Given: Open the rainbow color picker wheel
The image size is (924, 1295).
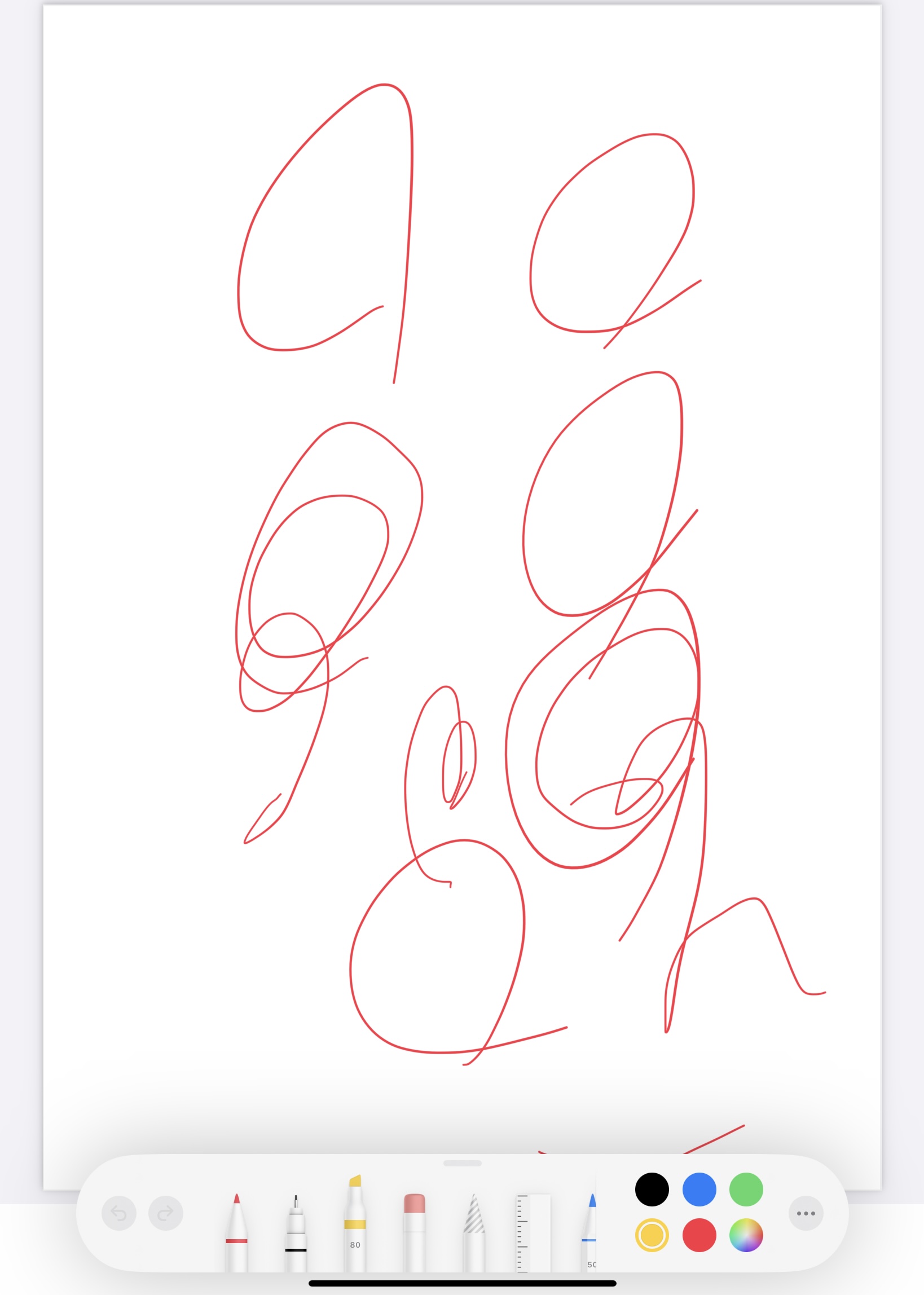Looking at the screenshot, I should pos(746,1235).
